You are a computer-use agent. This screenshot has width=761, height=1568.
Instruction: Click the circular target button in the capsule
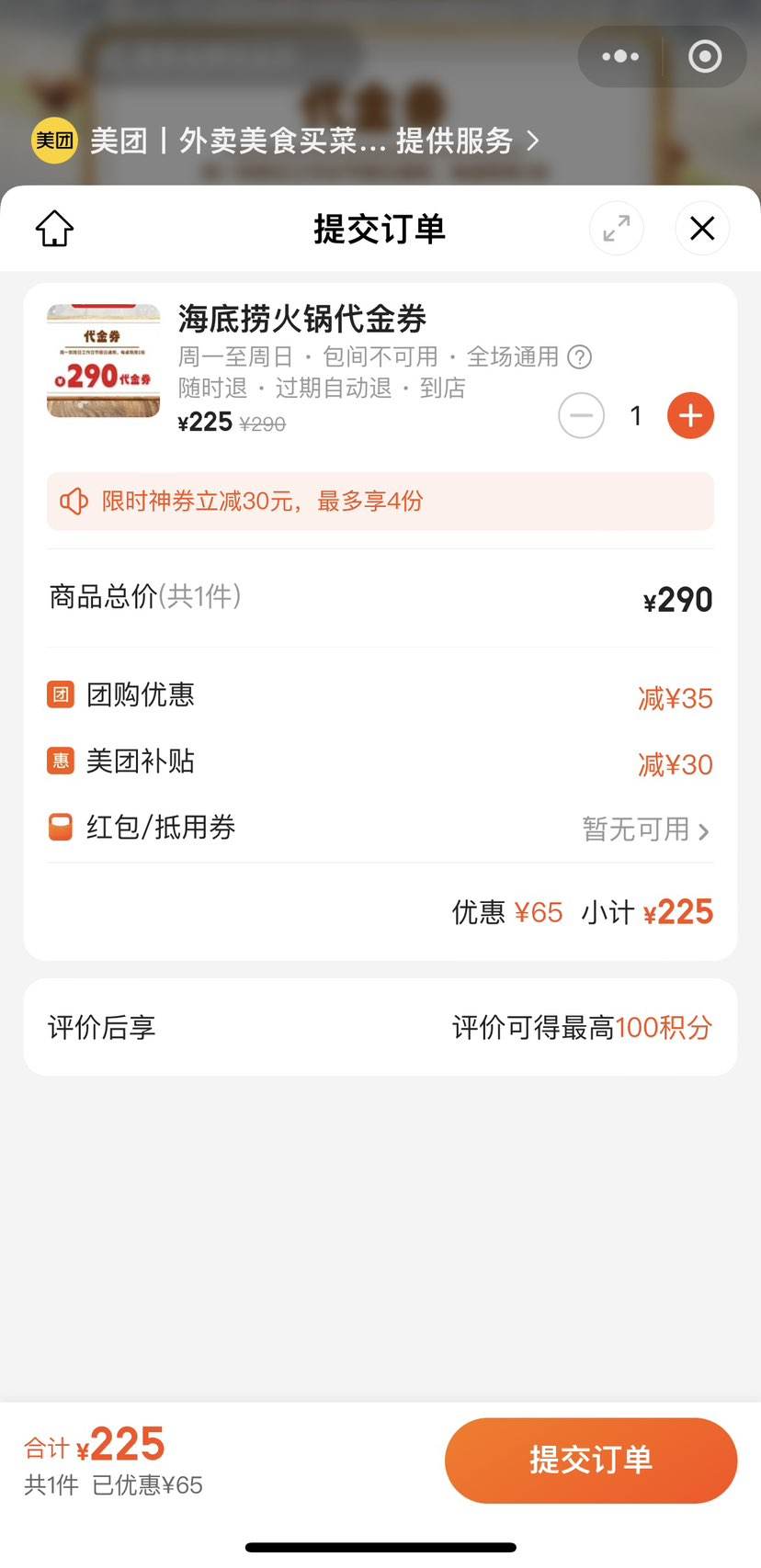click(704, 56)
